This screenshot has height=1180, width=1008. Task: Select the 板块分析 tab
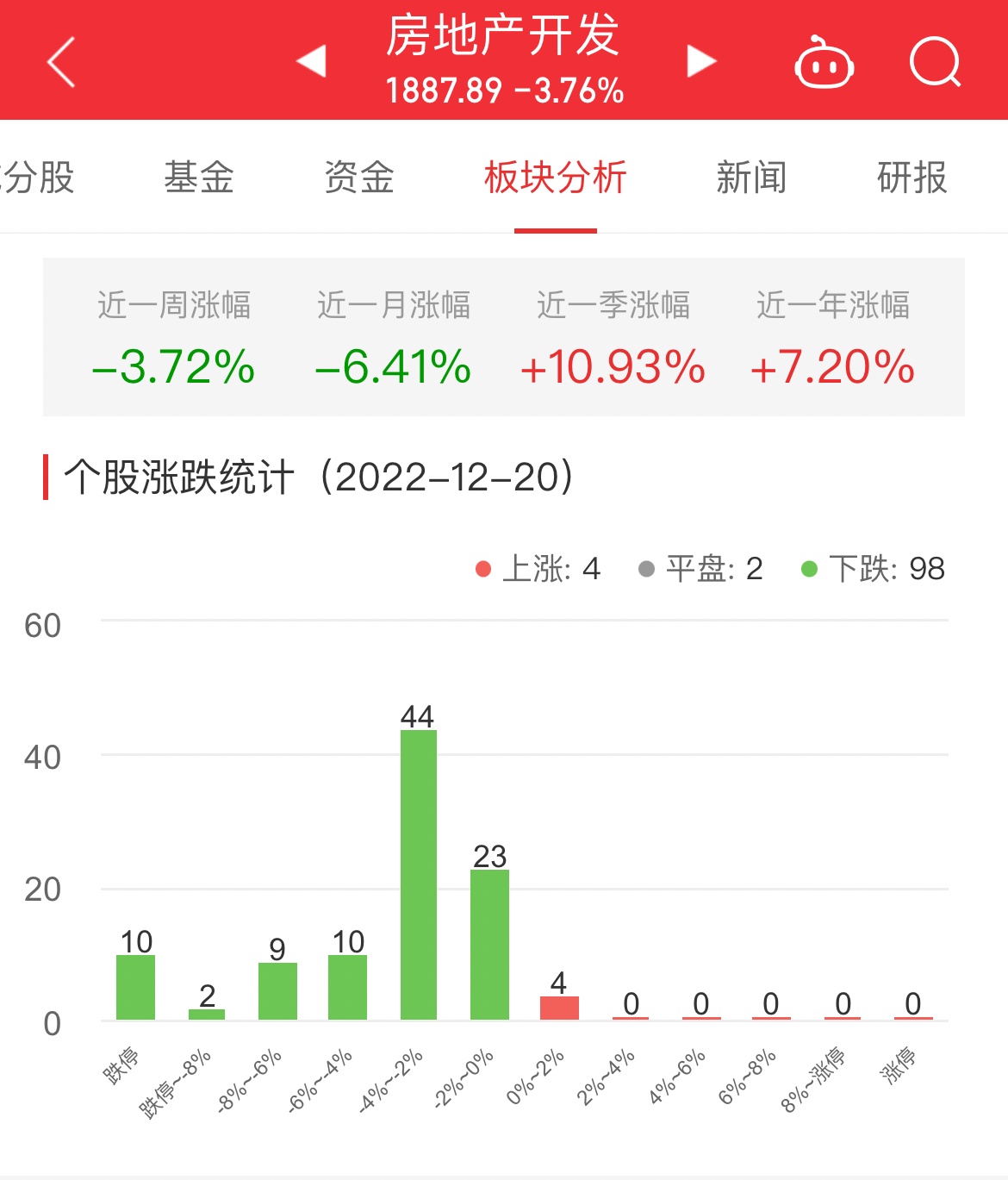tap(555, 178)
